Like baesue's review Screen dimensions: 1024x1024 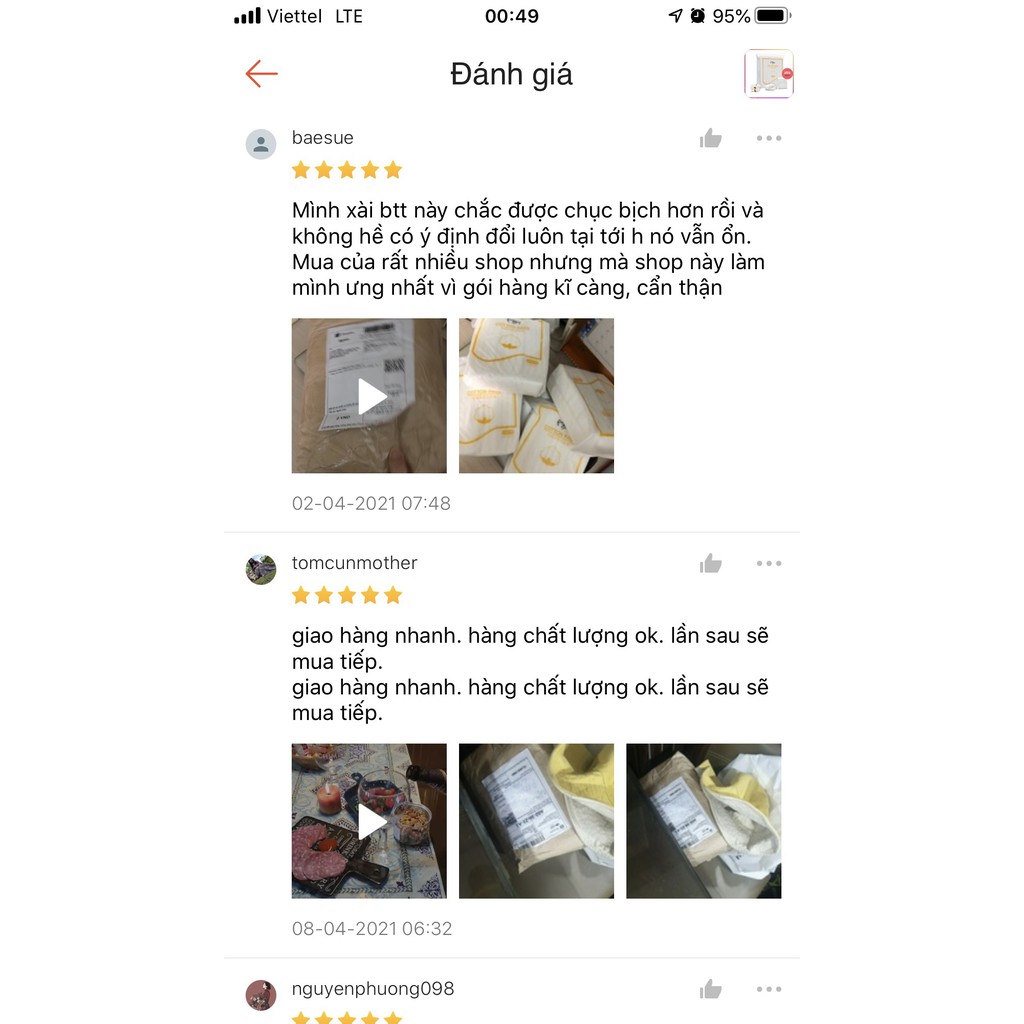click(711, 138)
